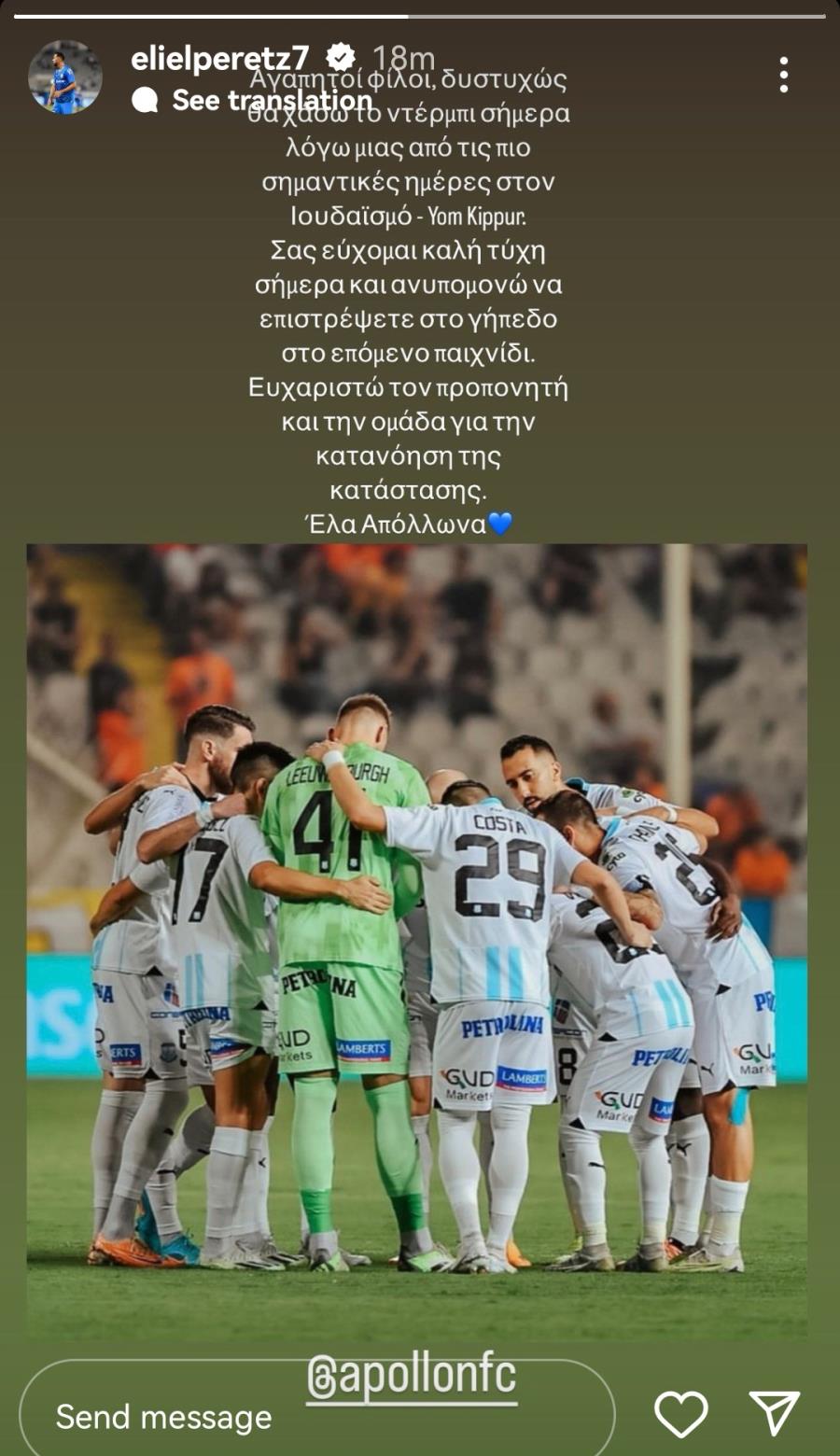Open the elielperetz7 username
The height and width of the screenshot is (1456, 840).
[219, 59]
